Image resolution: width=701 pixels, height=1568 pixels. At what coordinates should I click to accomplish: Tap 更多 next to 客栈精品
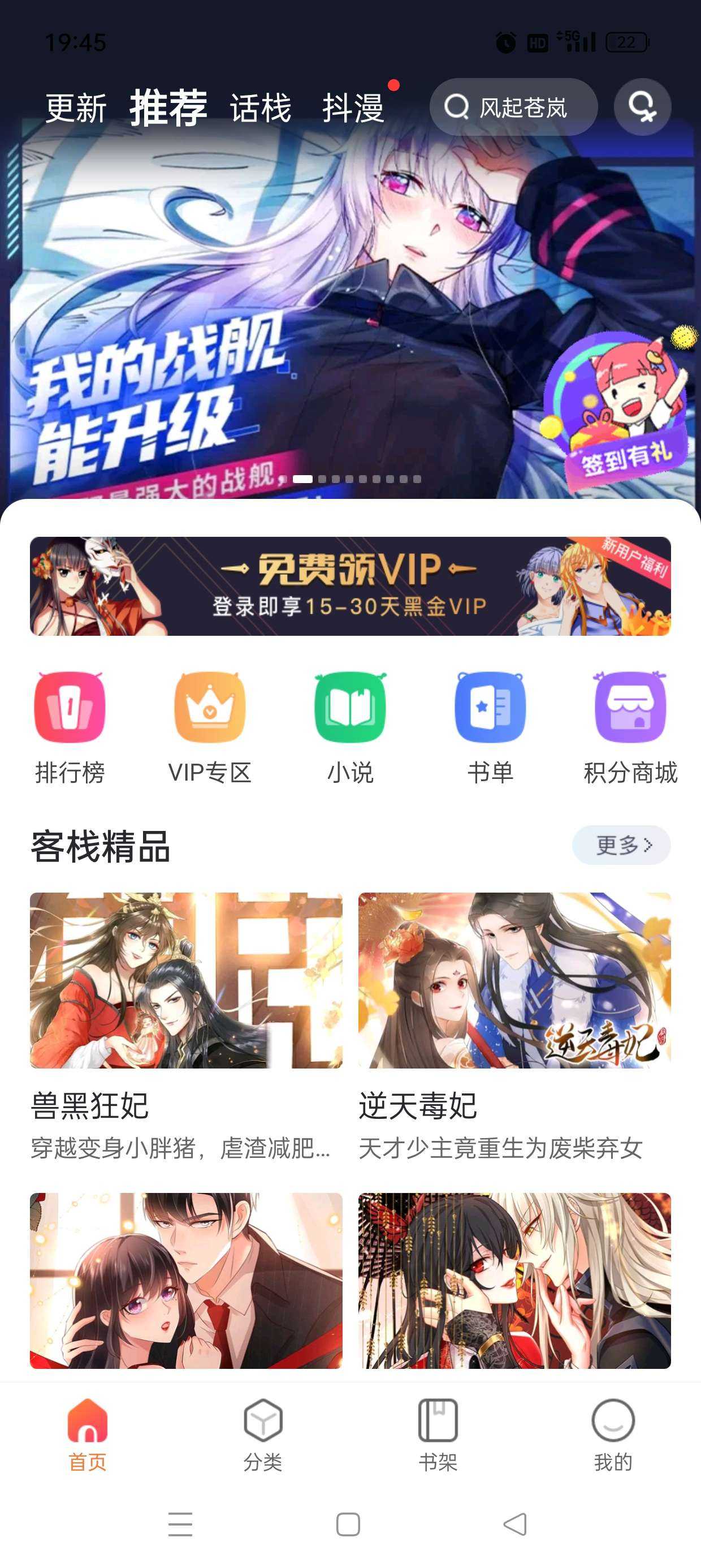tap(621, 845)
